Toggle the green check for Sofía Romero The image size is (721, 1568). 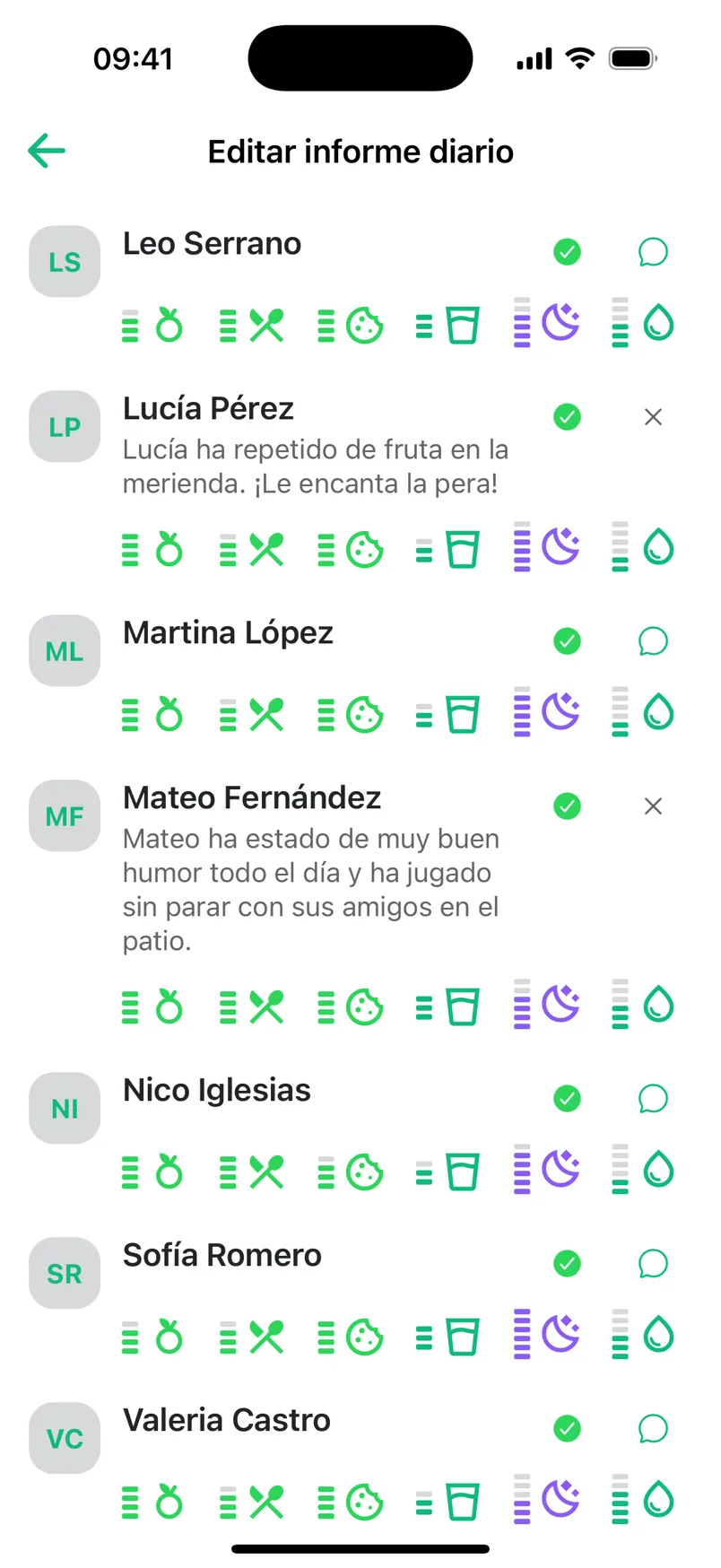coord(567,1264)
